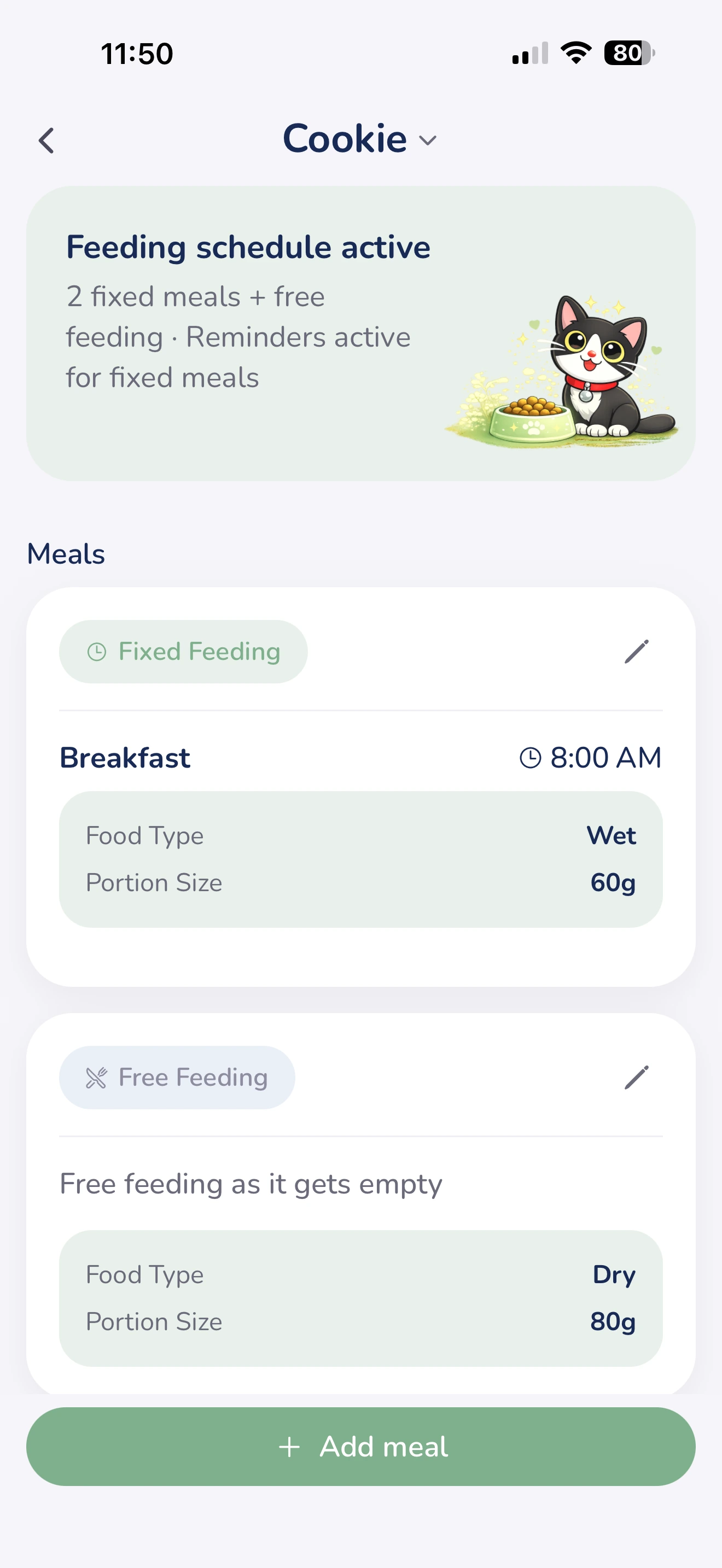Viewport: 722px width, 1568px height.
Task: Tap the back arrow at top left
Action: (46, 140)
